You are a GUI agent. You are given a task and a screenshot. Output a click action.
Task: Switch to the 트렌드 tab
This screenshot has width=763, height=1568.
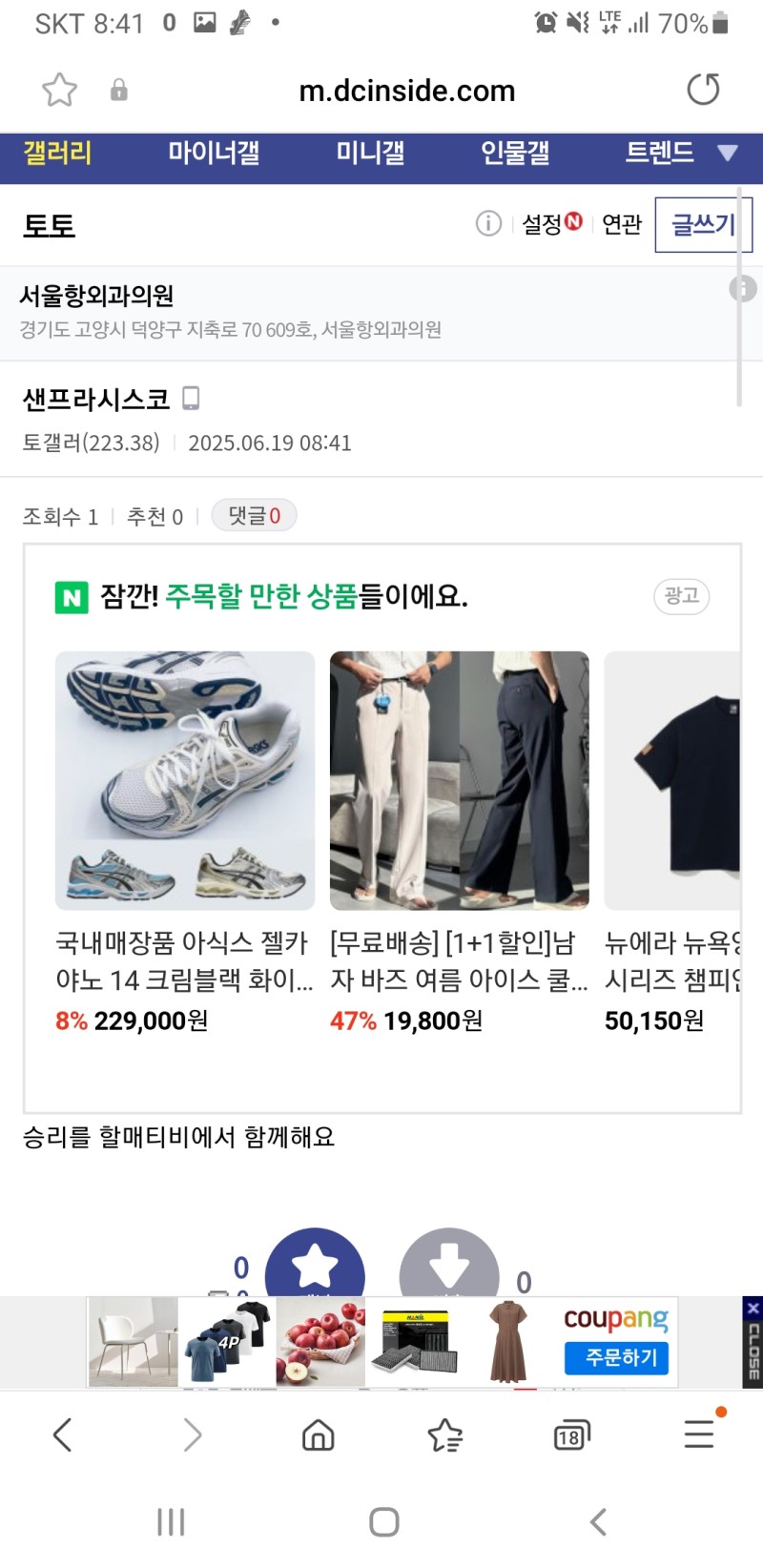pyautogui.click(x=659, y=153)
